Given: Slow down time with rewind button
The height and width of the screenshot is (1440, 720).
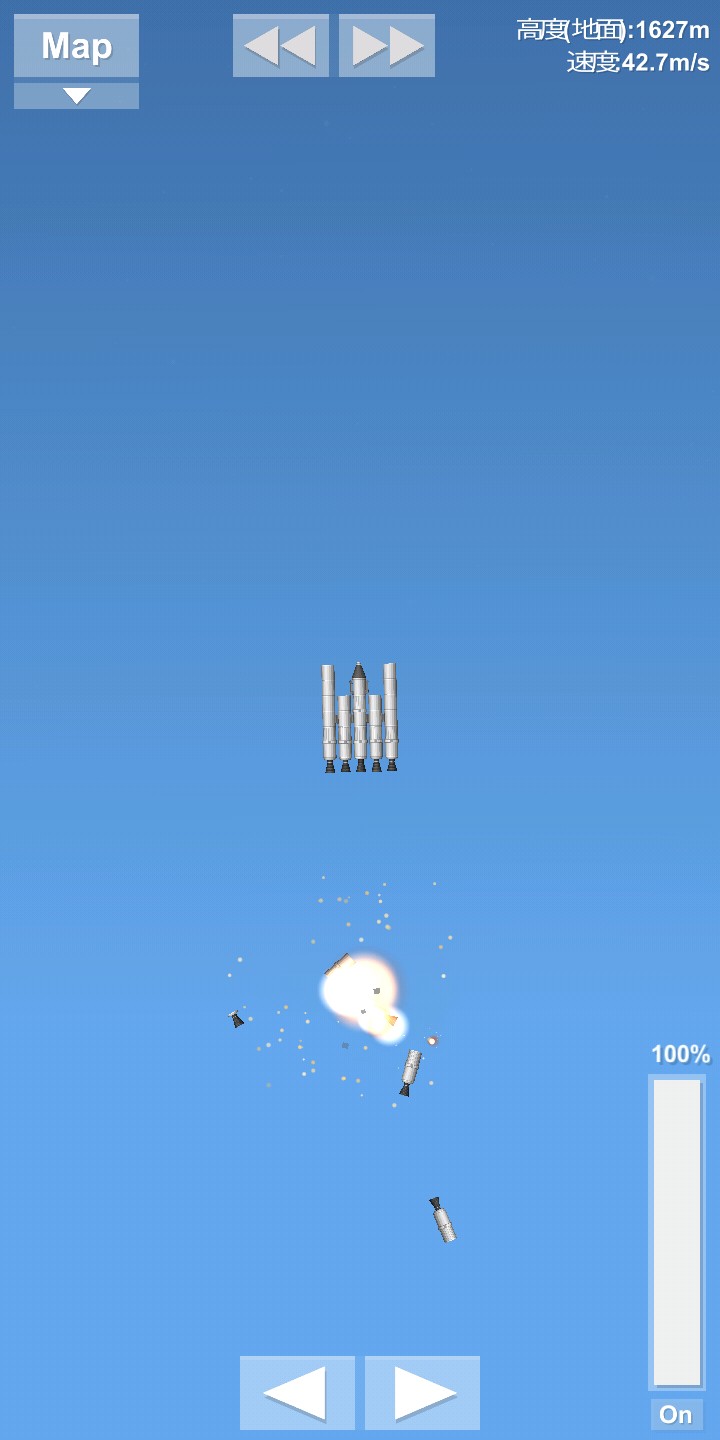Looking at the screenshot, I should (x=281, y=46).
